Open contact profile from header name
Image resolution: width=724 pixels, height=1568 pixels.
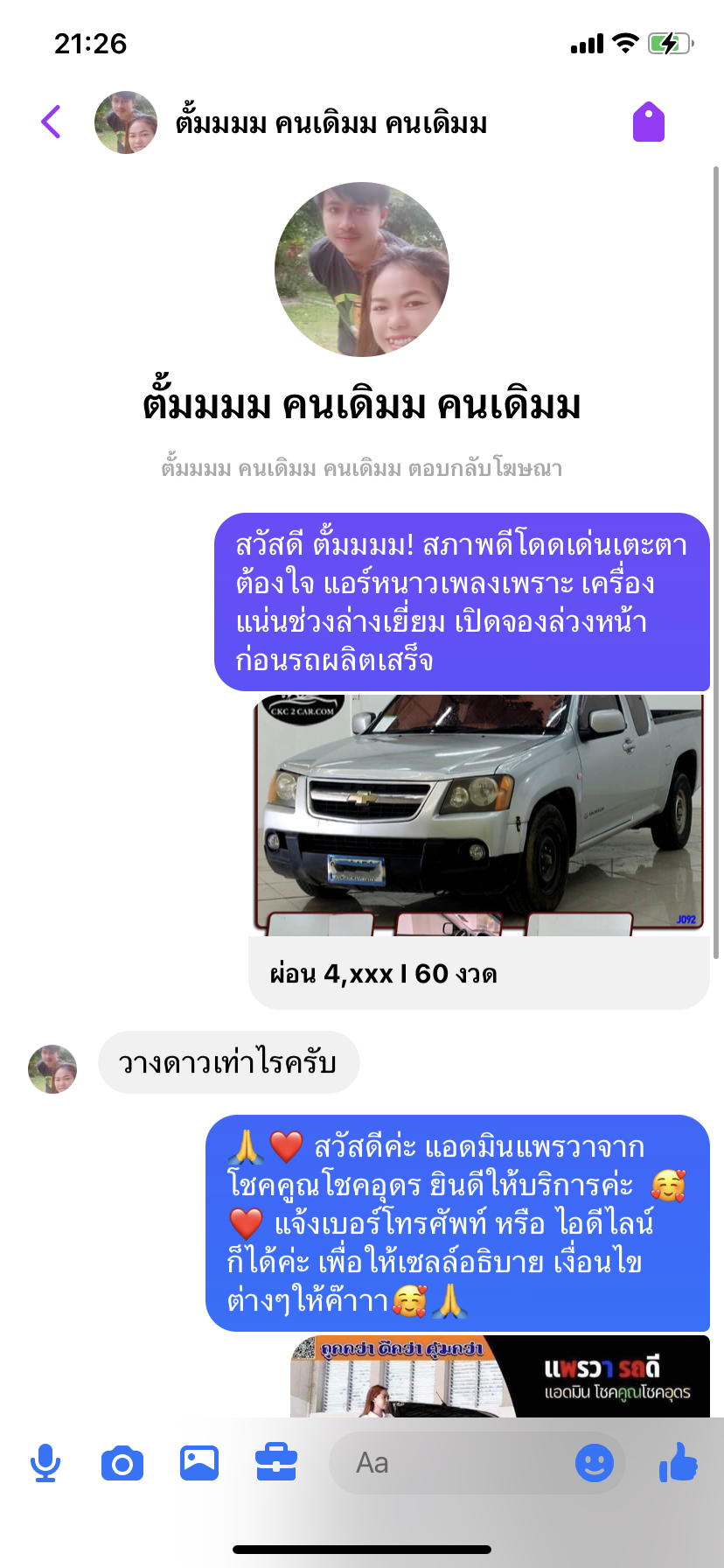pyautogui.click(x=331, y=123)
